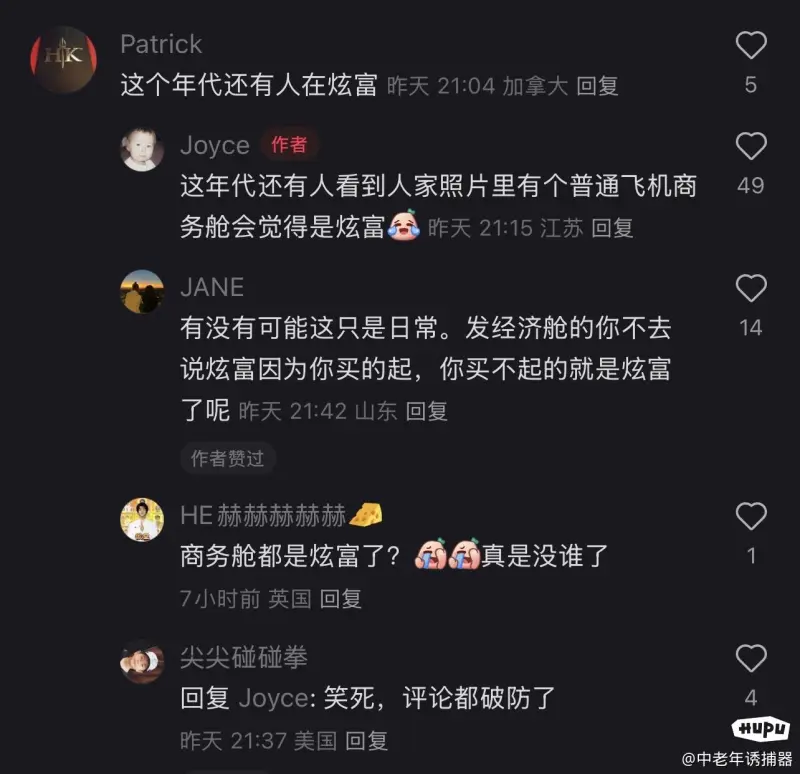
Task: Like HE赫赫赫赫赫's comment
Action: [750, 516]
